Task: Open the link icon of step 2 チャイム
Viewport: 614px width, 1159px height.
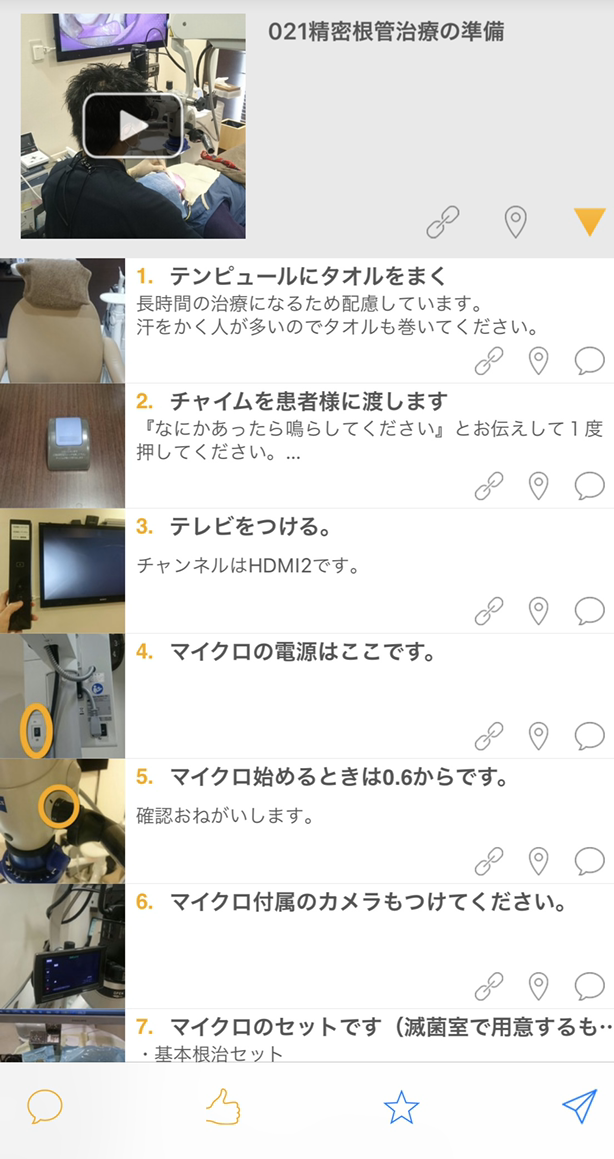Action: [488, 486]
